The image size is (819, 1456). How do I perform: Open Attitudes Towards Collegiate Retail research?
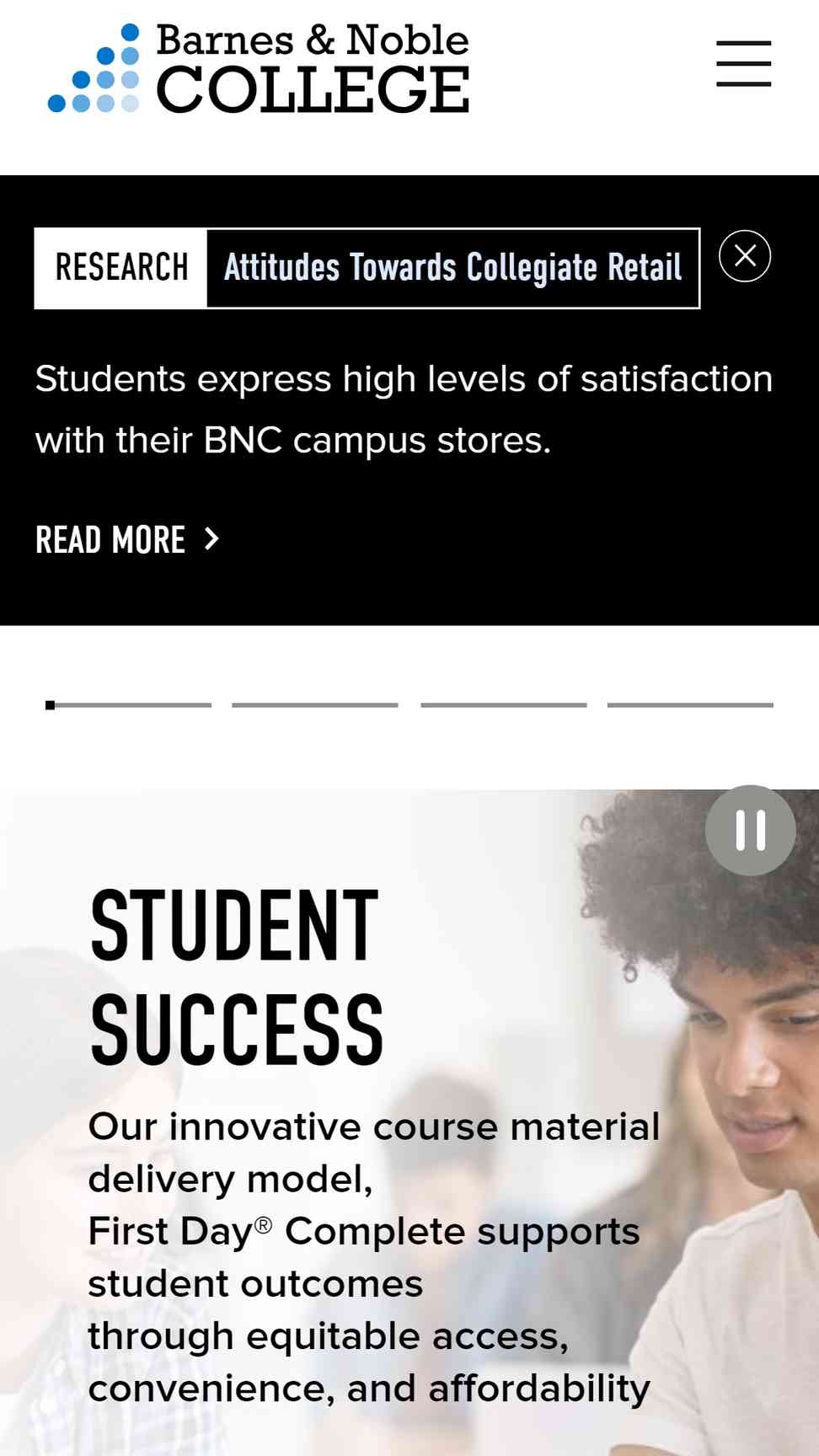click(452, 268)
